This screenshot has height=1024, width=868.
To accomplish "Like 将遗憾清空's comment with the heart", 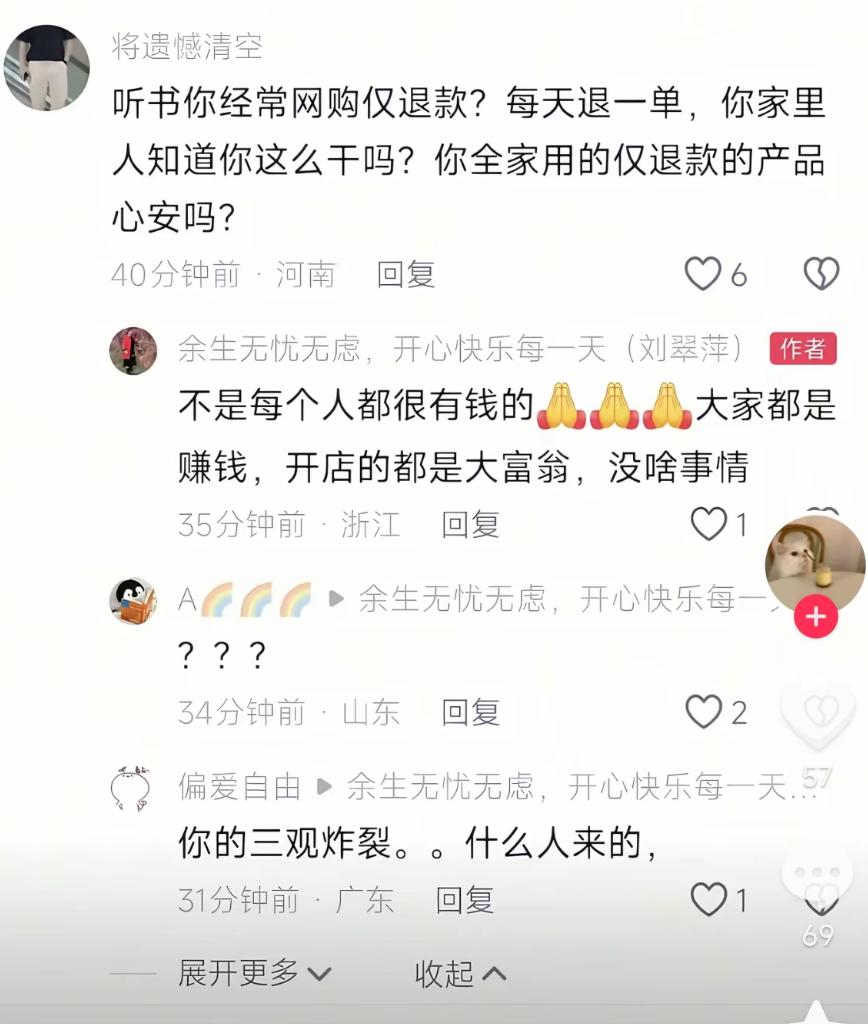I will [705, 273].
